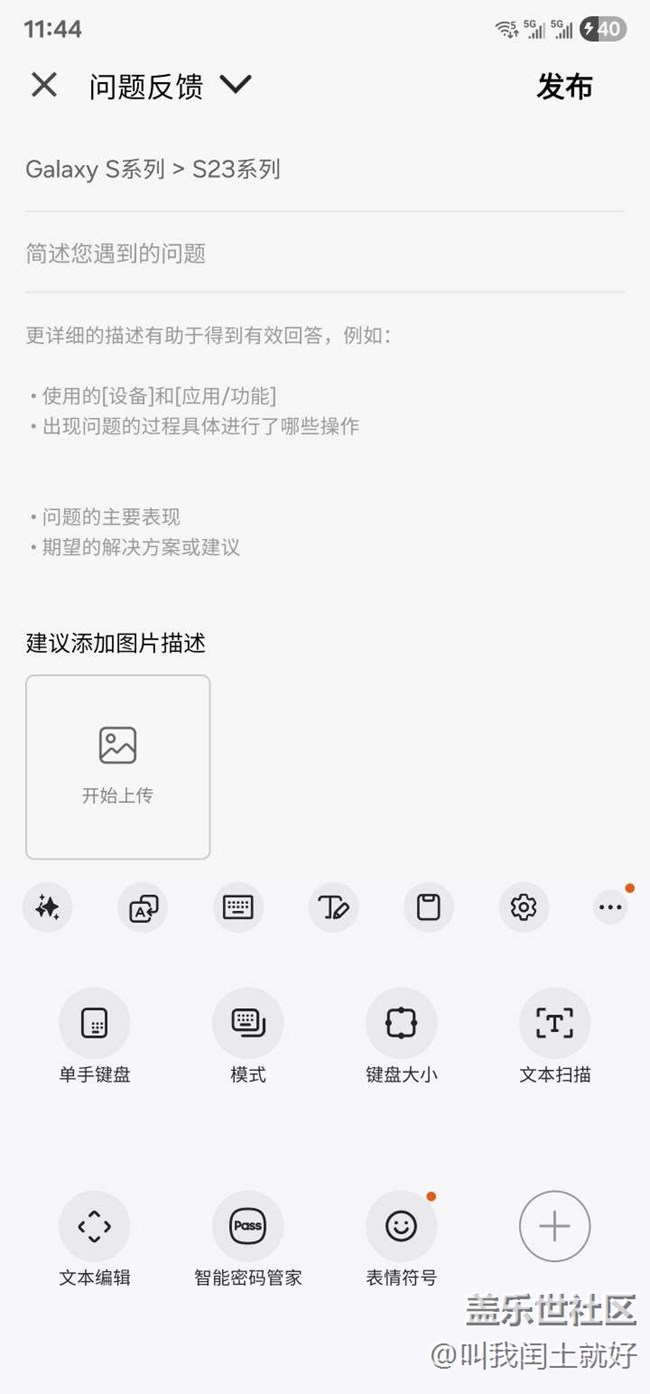The width and height of the screenshot is (650, 1394).
Task: Tap the three-dot more options button
Action: pyautogui.click(x=610, y=908)
